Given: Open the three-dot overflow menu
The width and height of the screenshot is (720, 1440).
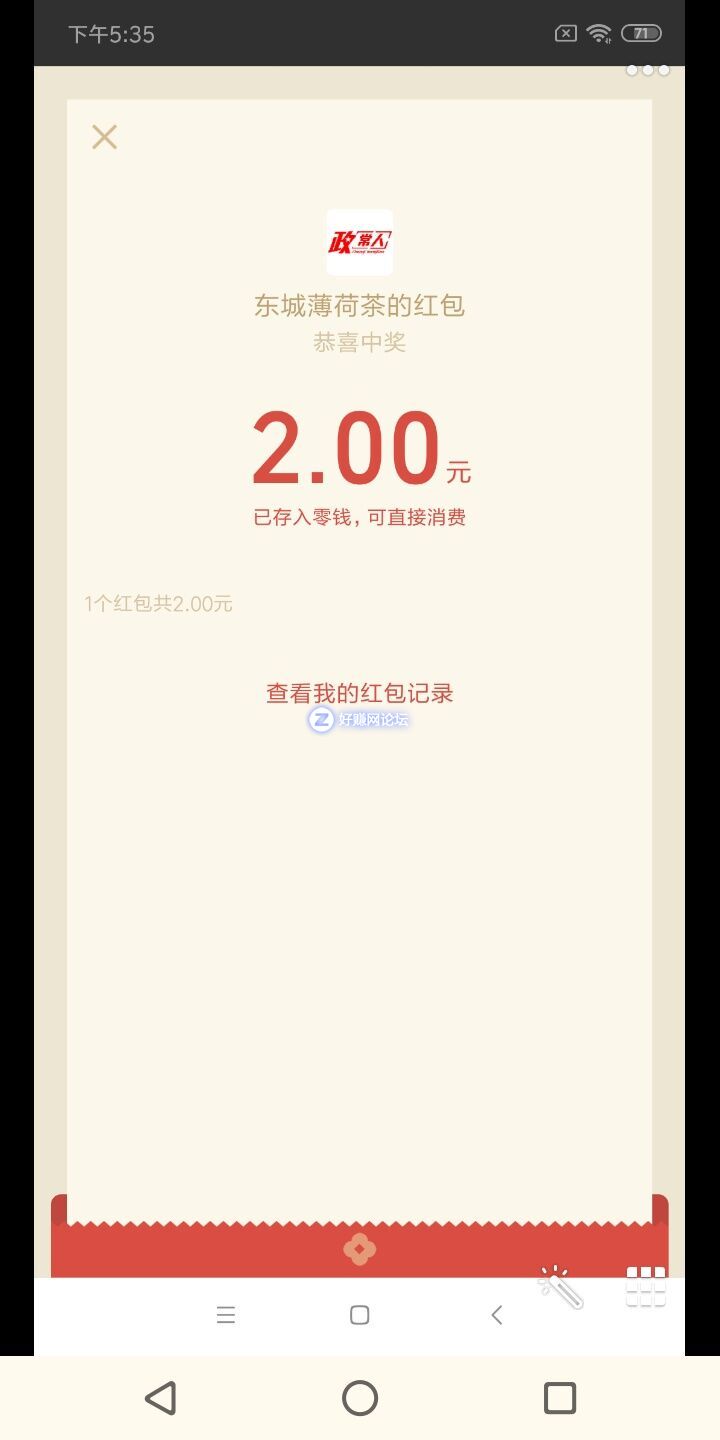Looking at the screenshot, I should click(x=647, y=70).
